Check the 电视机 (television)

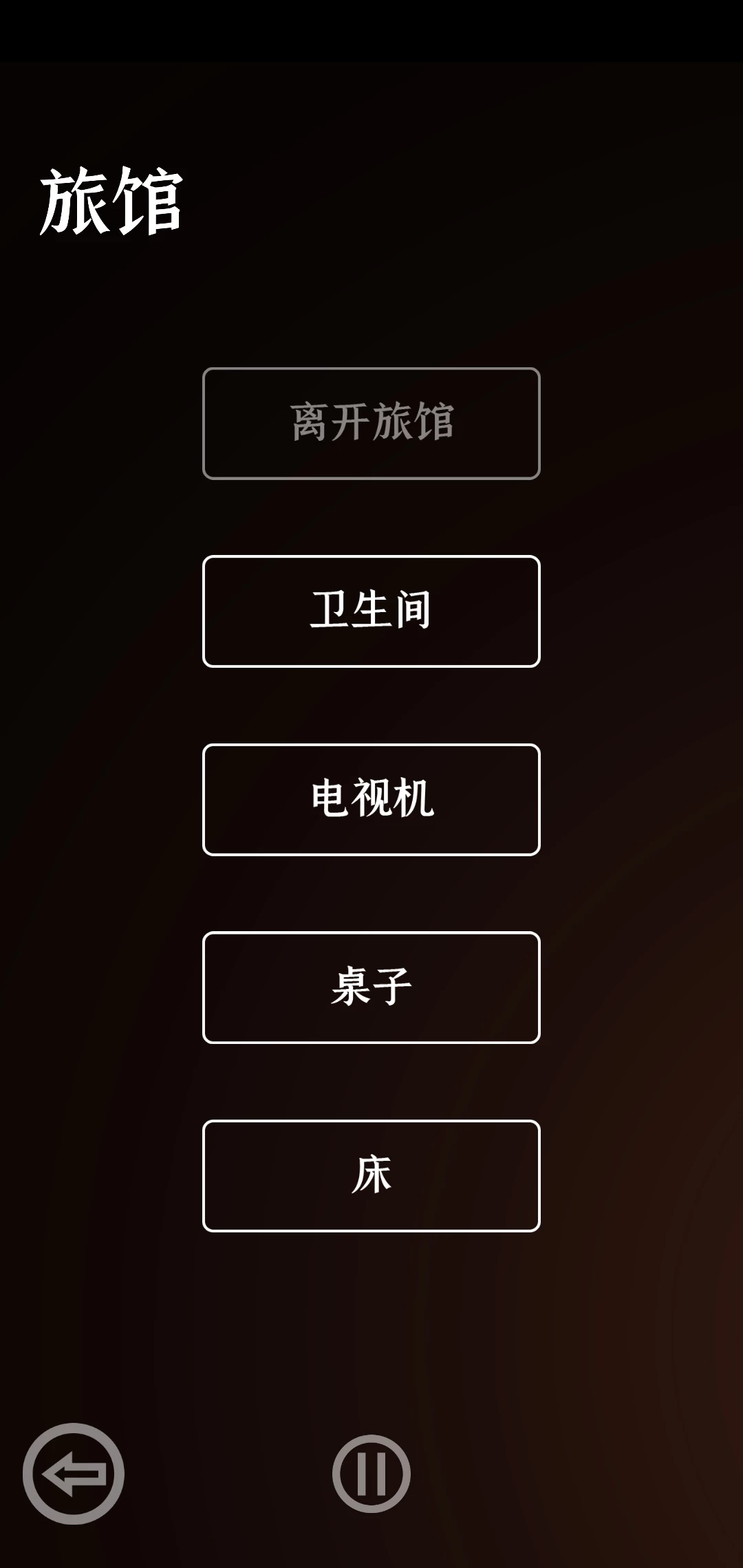coord(371,799)
